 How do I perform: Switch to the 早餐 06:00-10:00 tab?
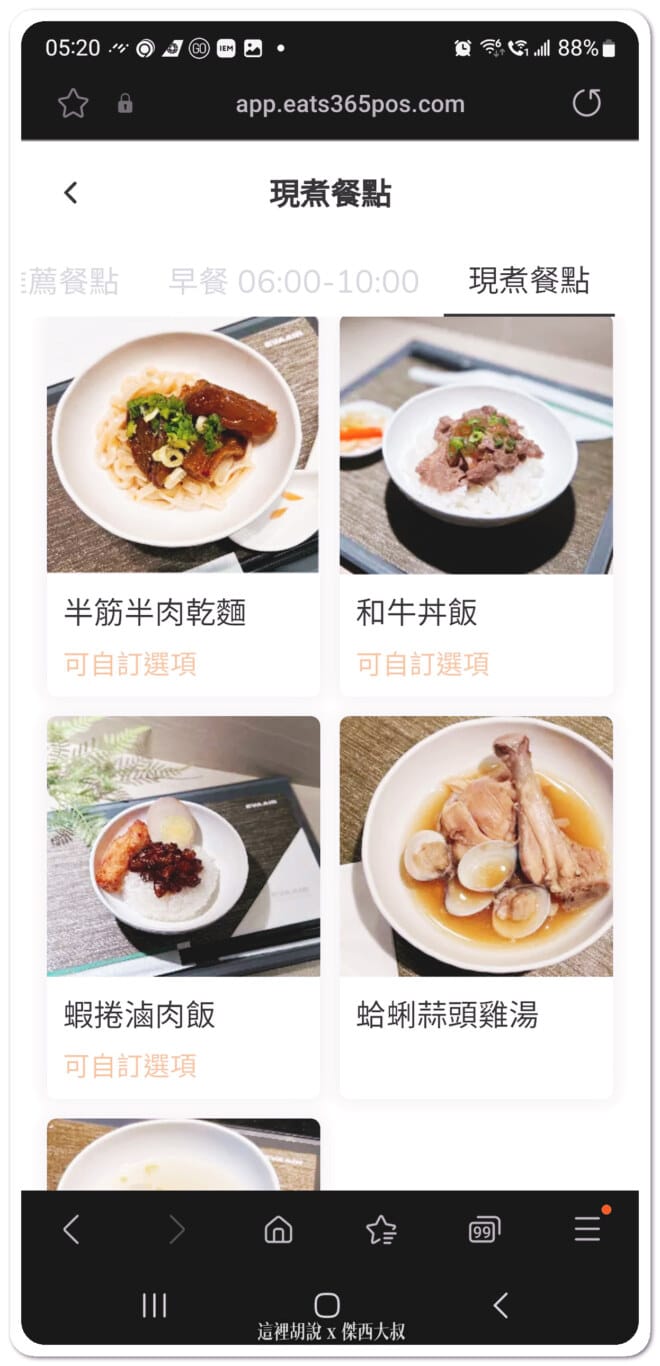click(x=293, y=281)
